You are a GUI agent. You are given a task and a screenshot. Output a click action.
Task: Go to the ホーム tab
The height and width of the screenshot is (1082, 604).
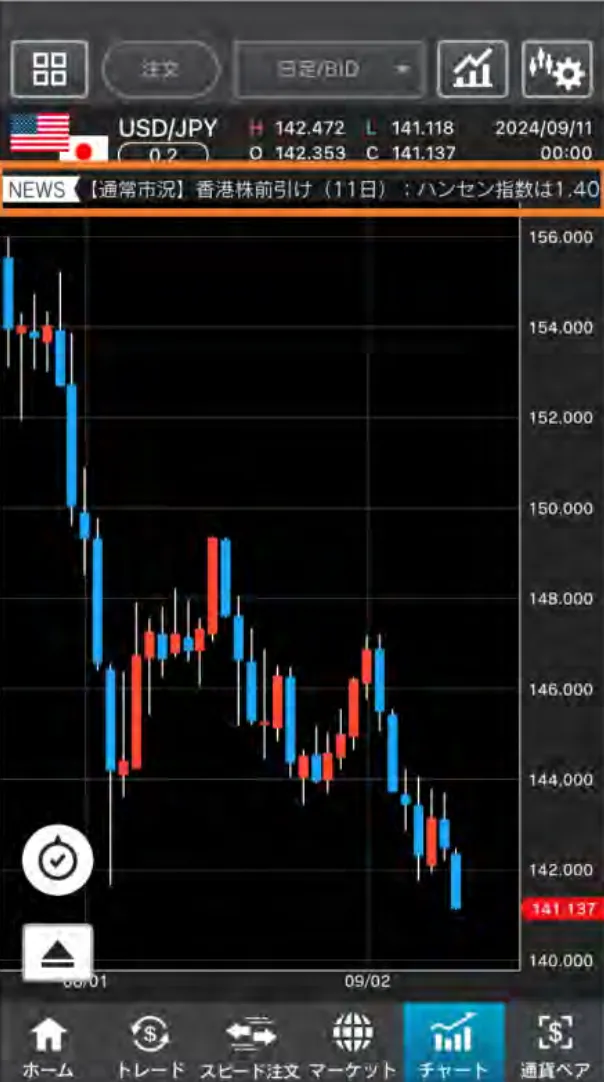coord(48,1043)
